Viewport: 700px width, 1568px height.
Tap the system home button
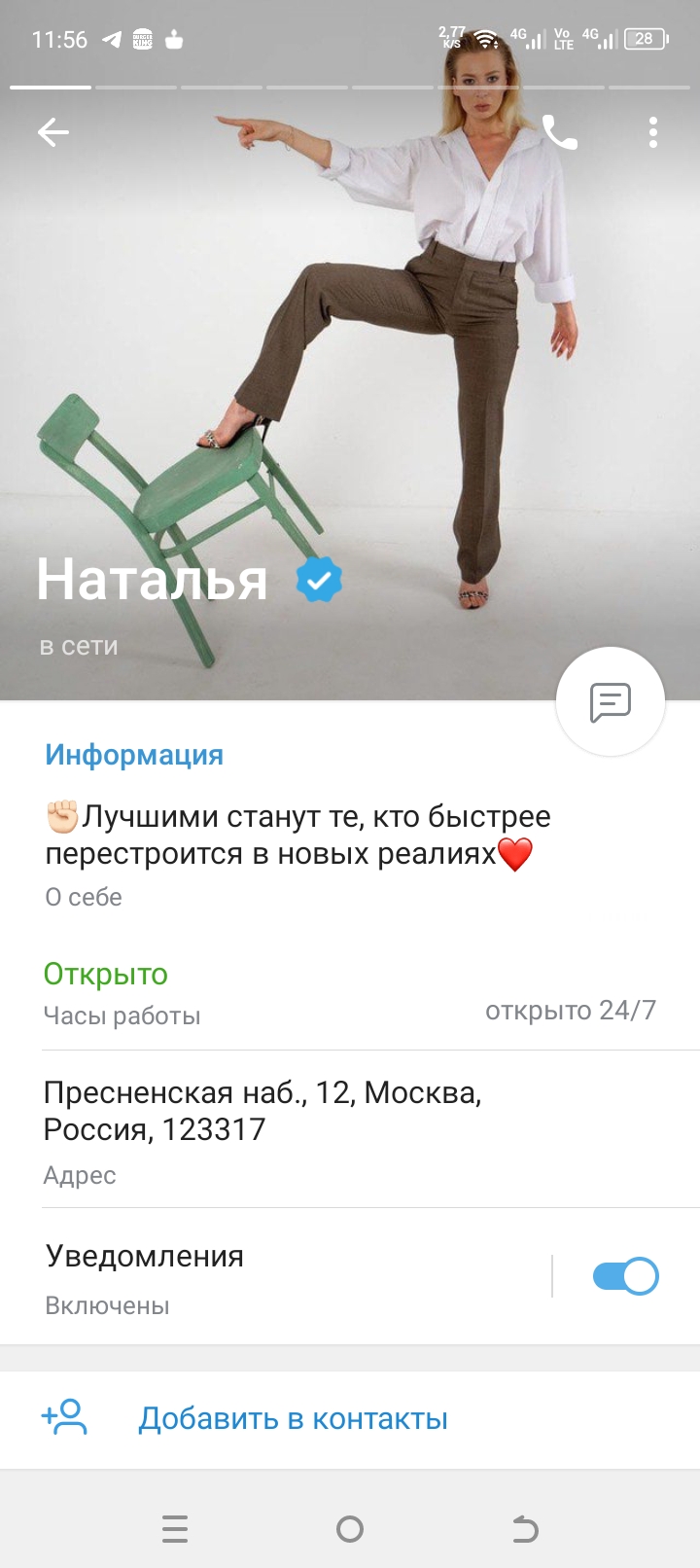point(350,1529)
